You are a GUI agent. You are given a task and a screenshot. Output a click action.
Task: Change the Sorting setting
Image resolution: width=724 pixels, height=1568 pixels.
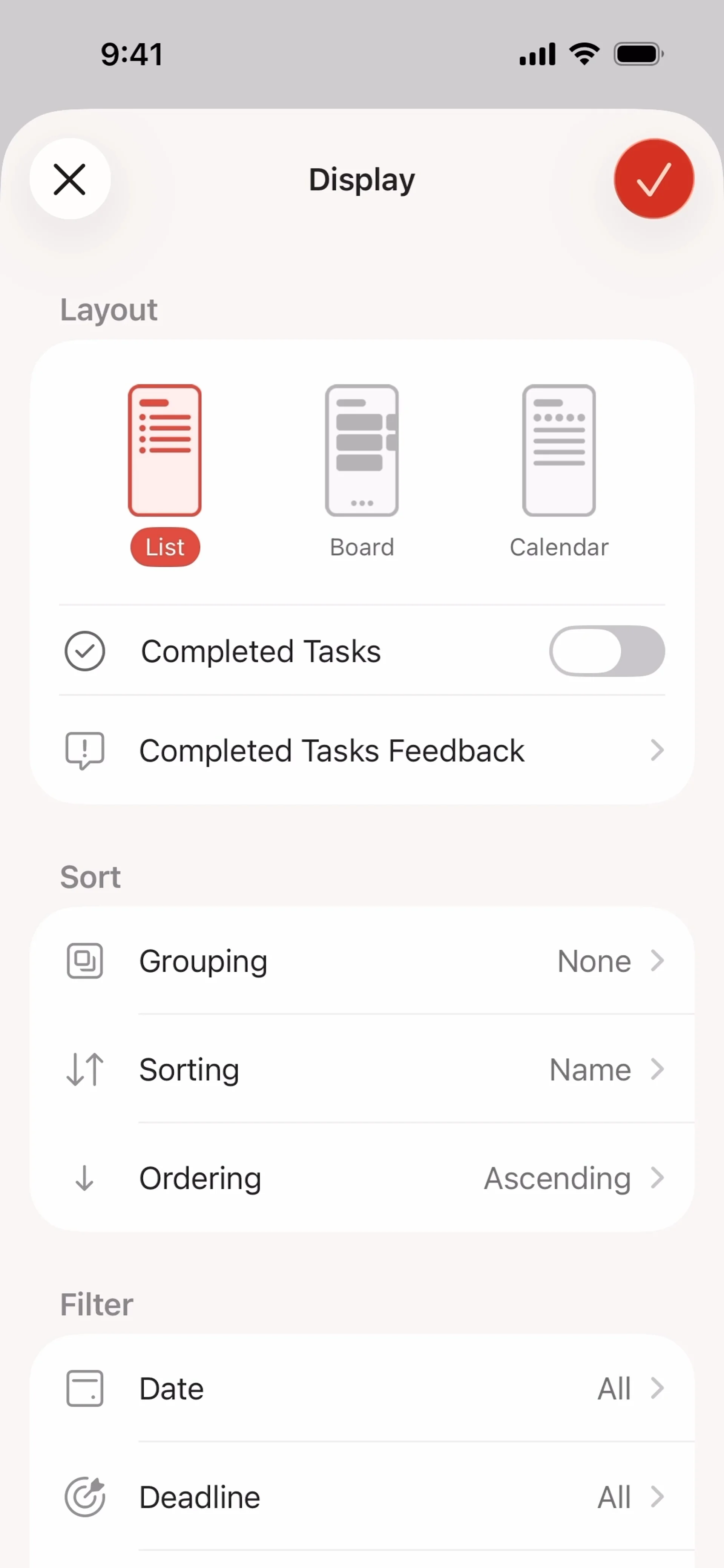(362, 1070)
